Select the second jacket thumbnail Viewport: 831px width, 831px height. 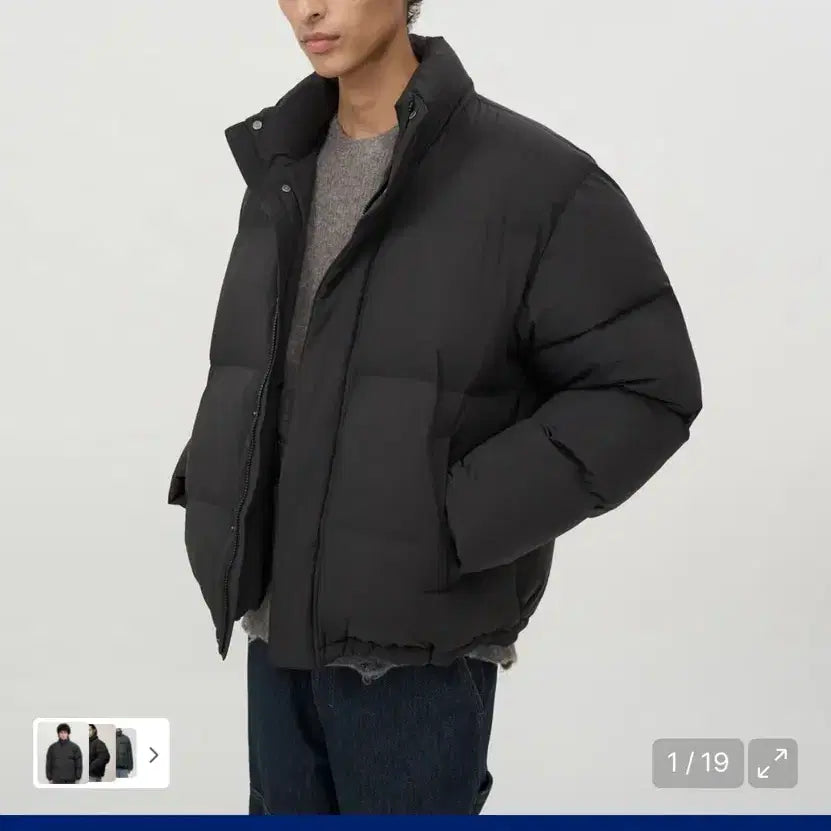pyautogui.click(x=101, y=753)
